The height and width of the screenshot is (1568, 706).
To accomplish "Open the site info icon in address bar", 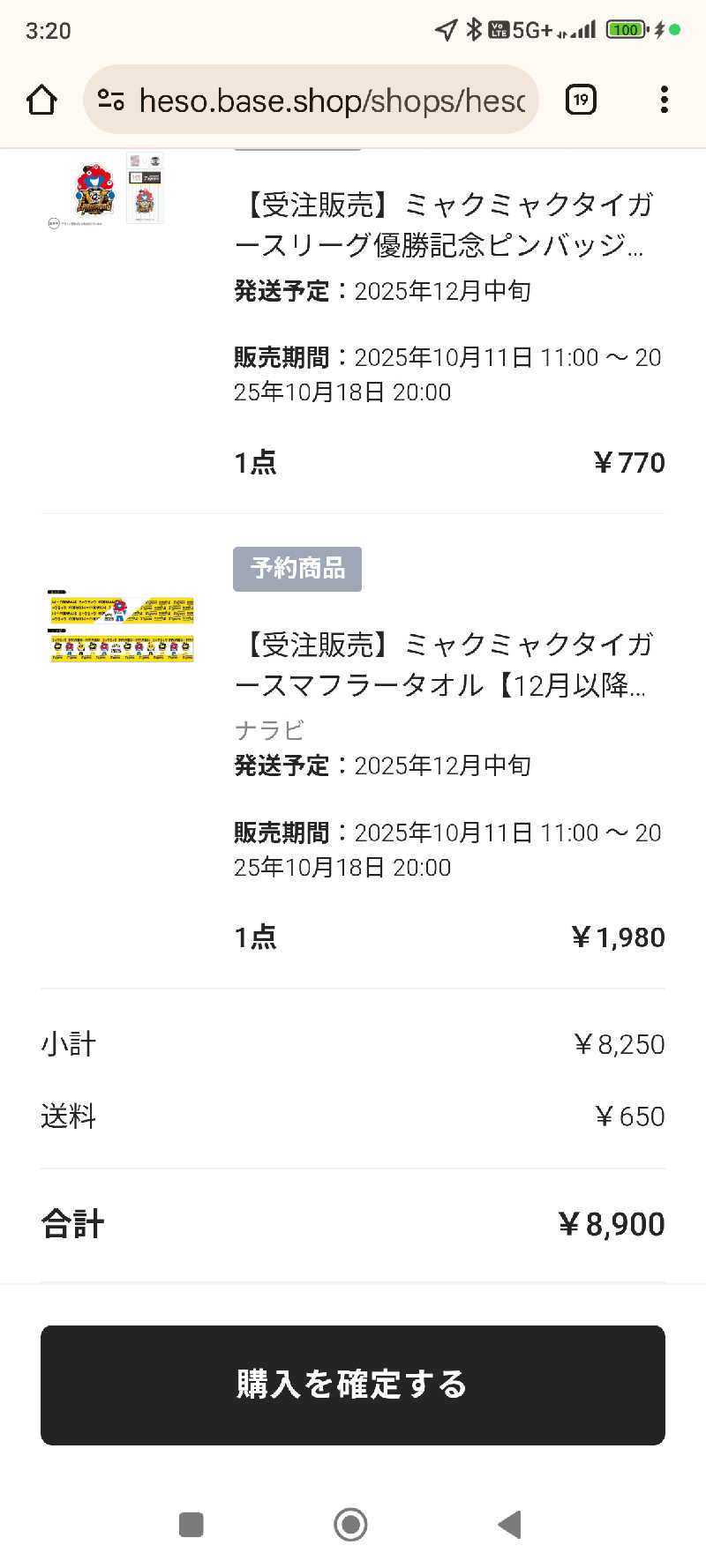I will [111, 100].
